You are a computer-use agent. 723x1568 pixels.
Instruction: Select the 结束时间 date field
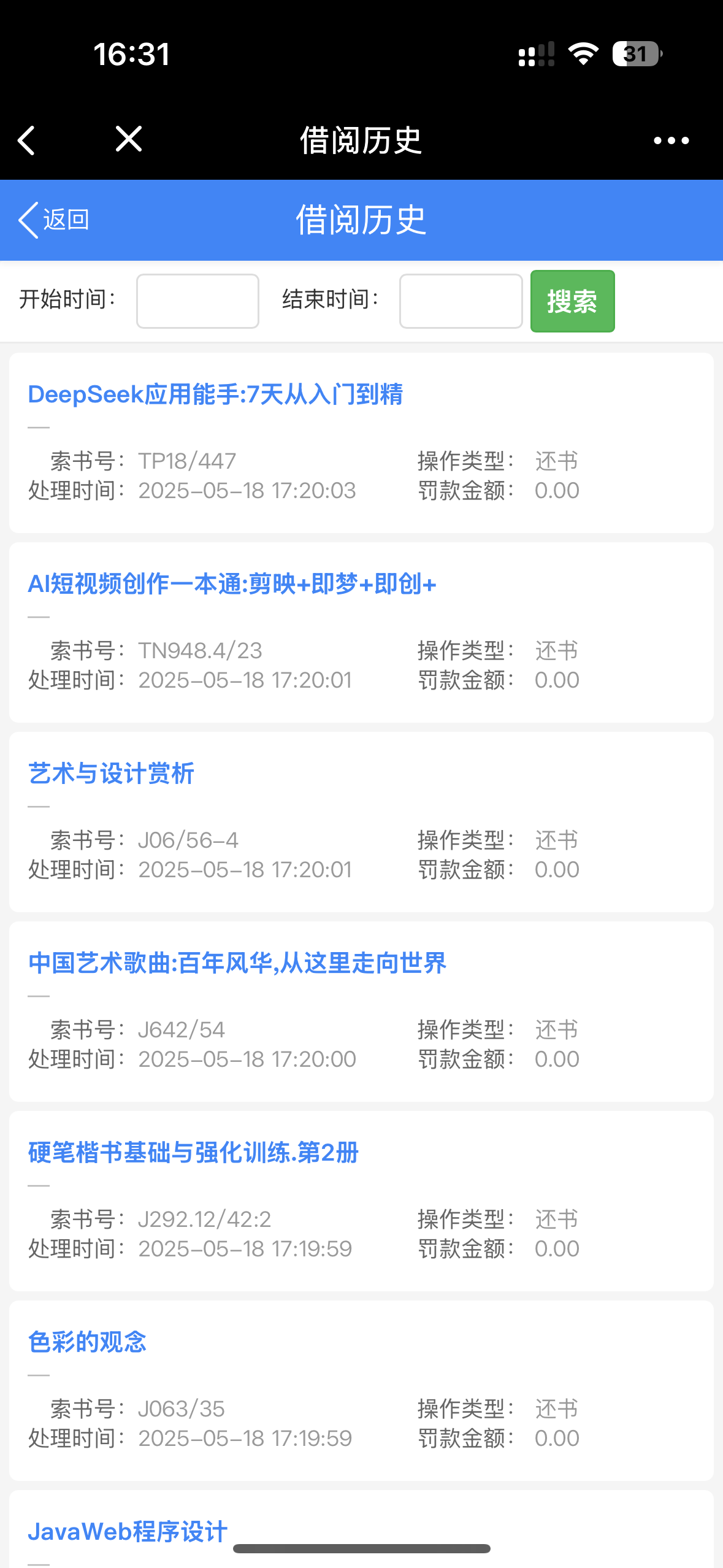tap(461, 301)
